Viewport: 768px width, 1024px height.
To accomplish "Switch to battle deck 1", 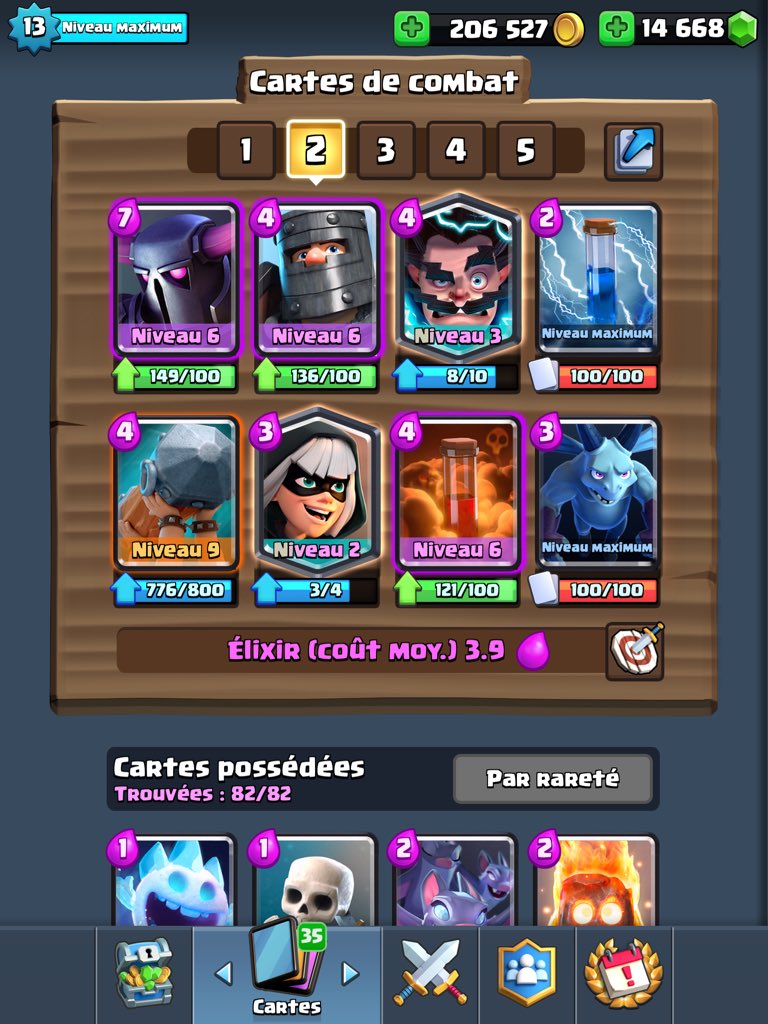I will click(x=245, y=150).
